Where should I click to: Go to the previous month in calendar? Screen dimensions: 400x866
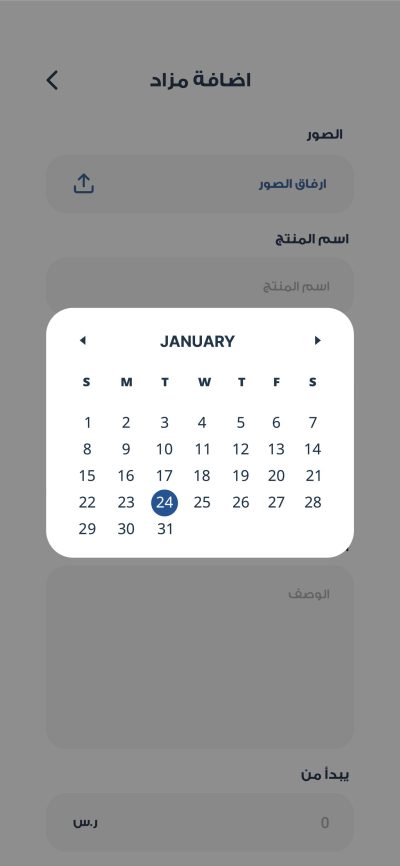pyautogui.click(x=83, y=341)
